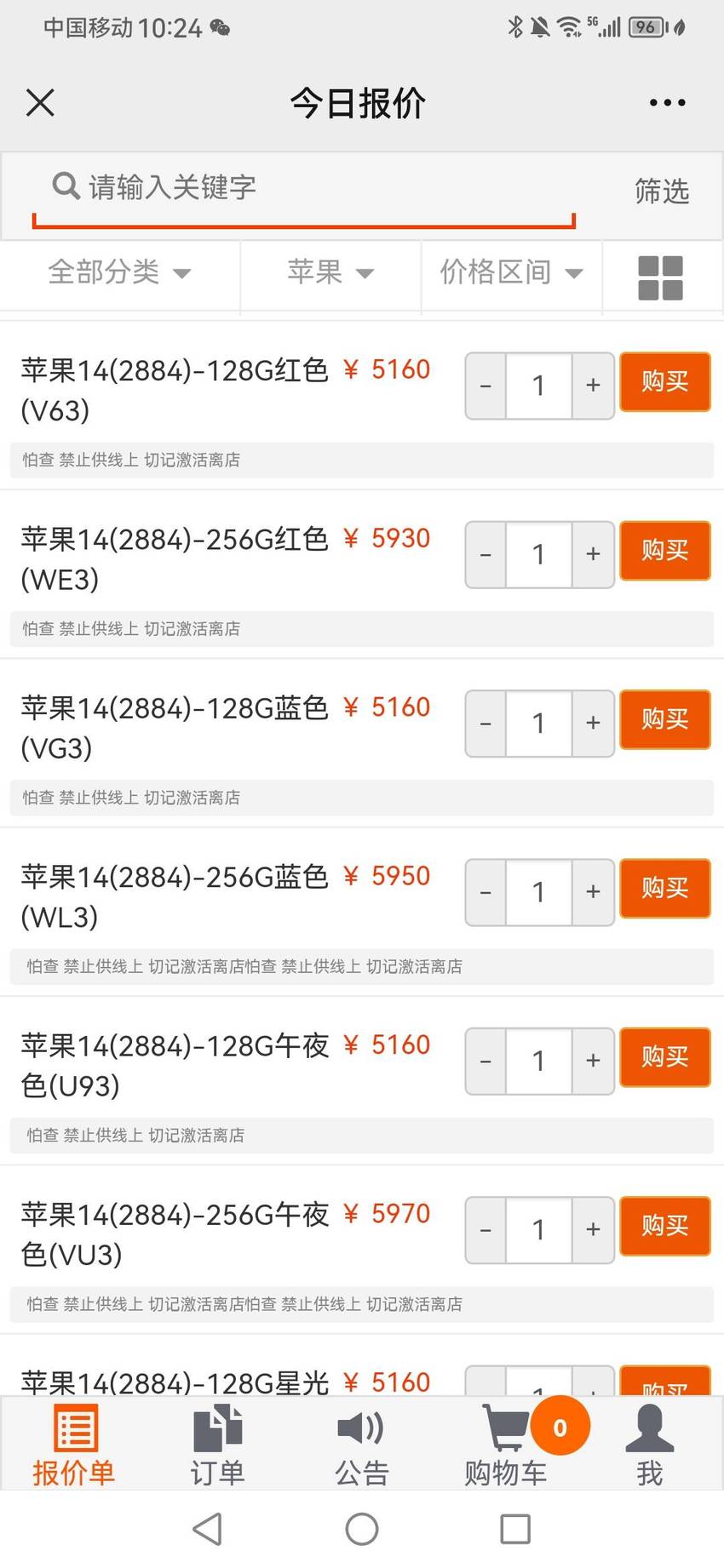Buy 苹果14 256G蓝色 (WL3)
This screenshot has width=724, height=1568.
(x=664, y=889)
